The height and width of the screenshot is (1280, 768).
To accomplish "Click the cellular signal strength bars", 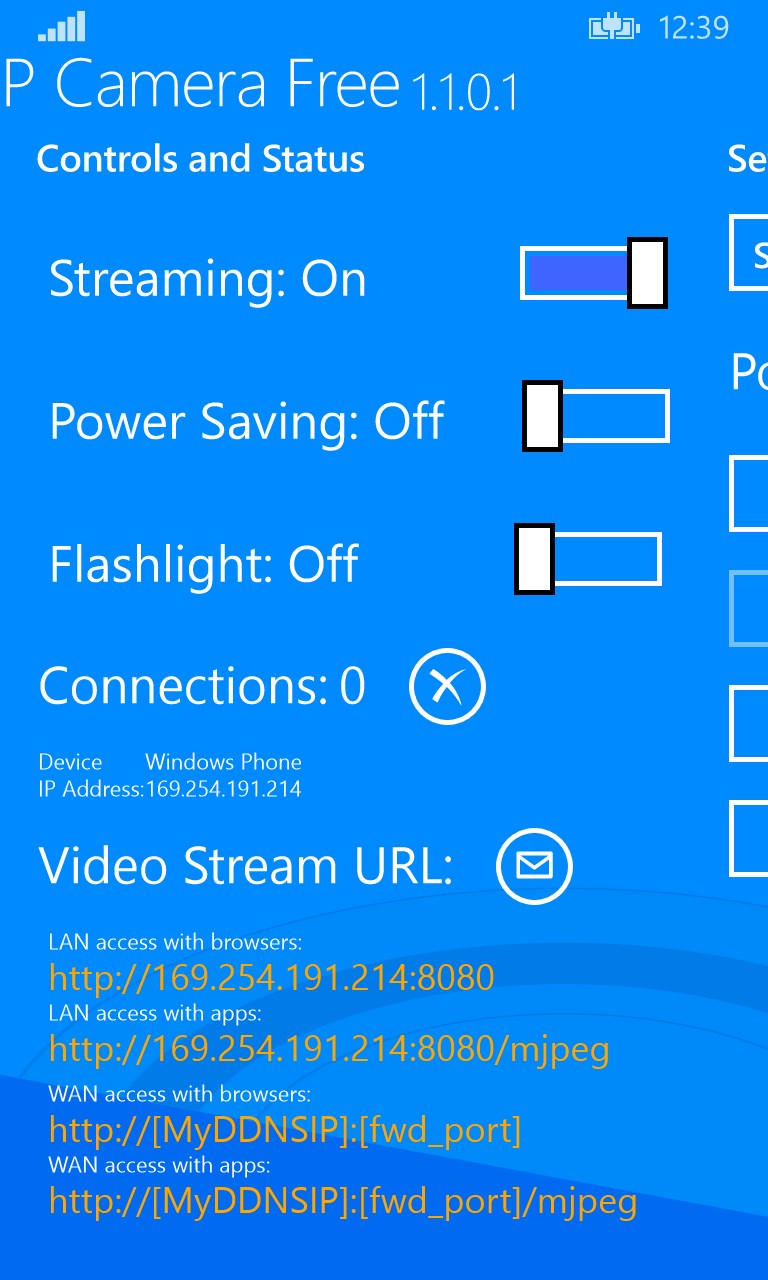I will pos(62,28).
